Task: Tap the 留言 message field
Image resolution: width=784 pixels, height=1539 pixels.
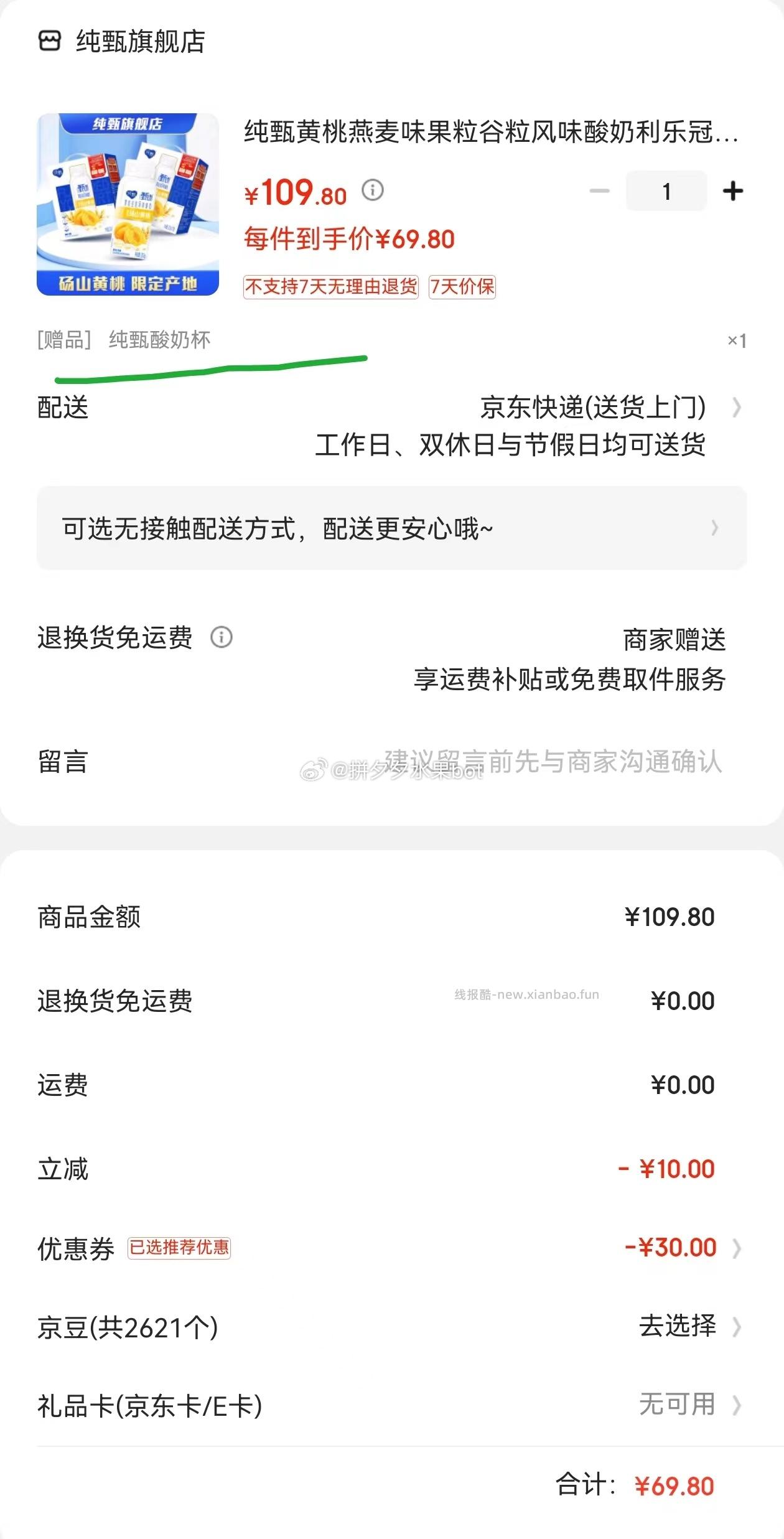Action: click(392, 762)
